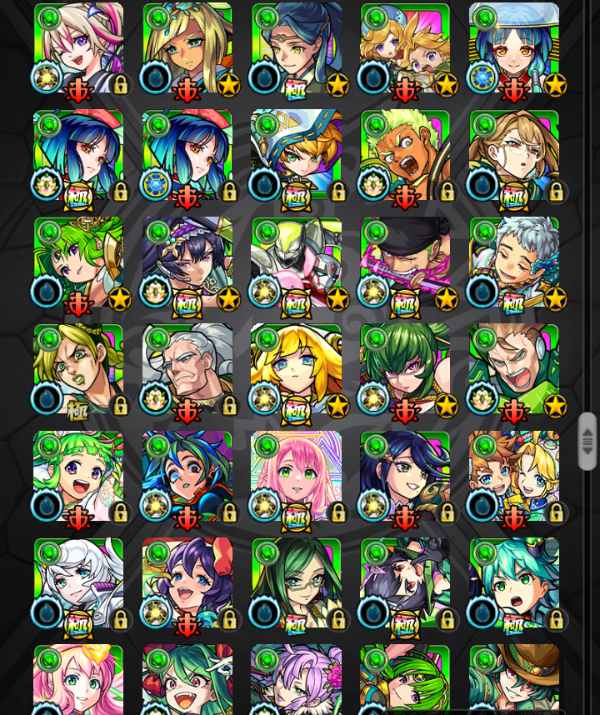Open the grey-haired laughing boy tile
600x715 pixels.
[x=514, y=261]
